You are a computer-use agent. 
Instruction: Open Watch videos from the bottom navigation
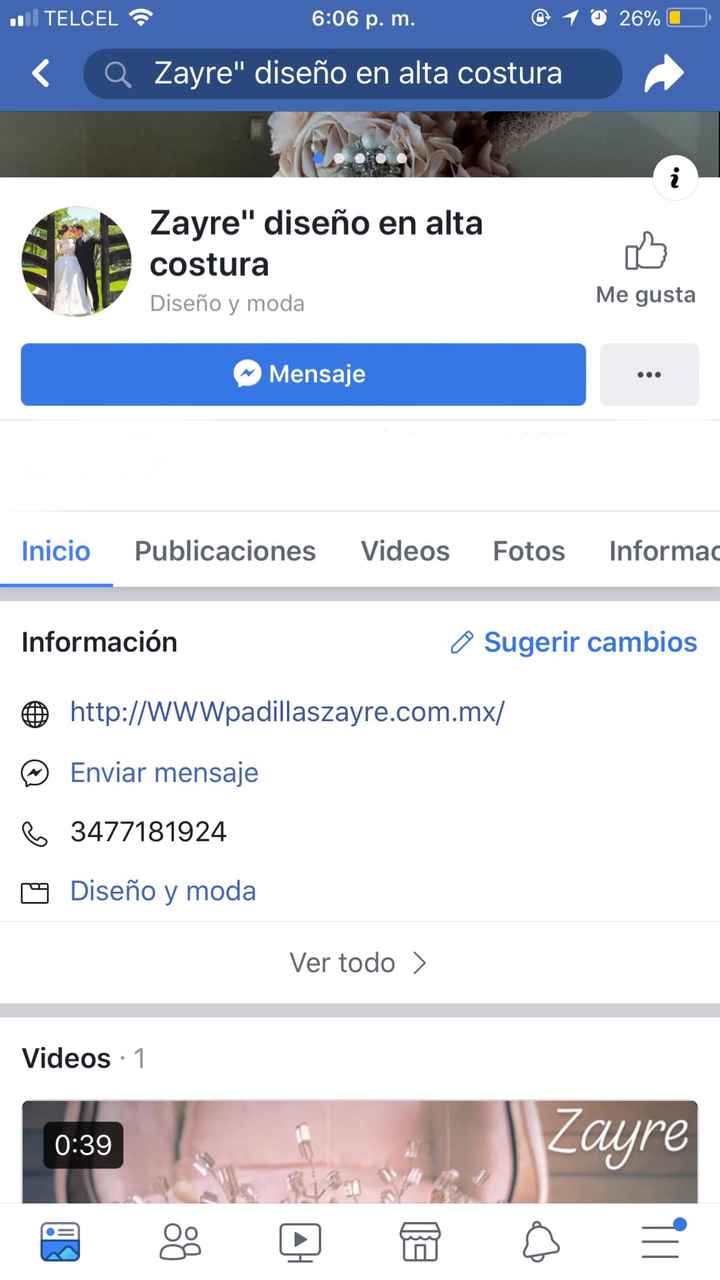(300, 1240)
